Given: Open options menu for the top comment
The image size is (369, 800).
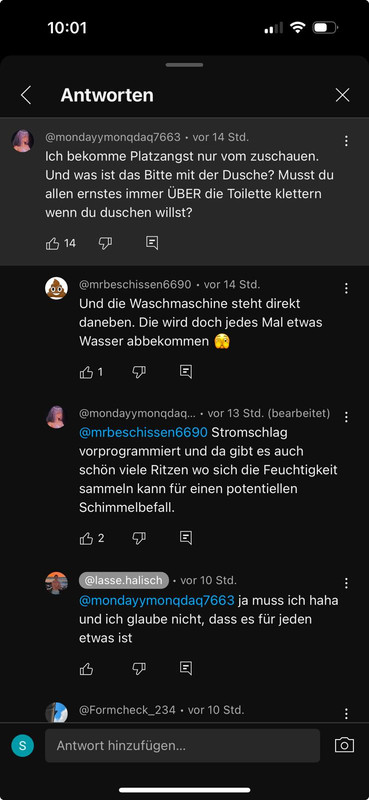Looking at the screenshot, I should click(346, 141).
